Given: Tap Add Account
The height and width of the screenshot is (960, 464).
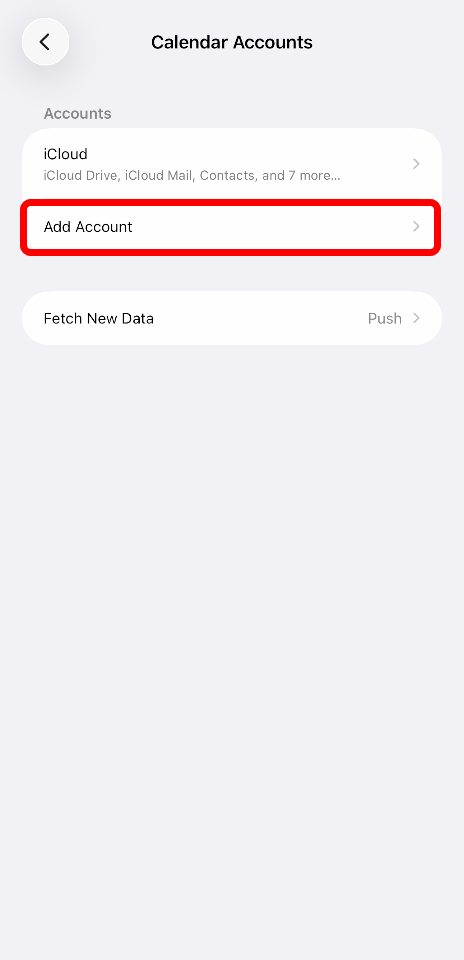Looking at the screenshot, I should point(231,227).
